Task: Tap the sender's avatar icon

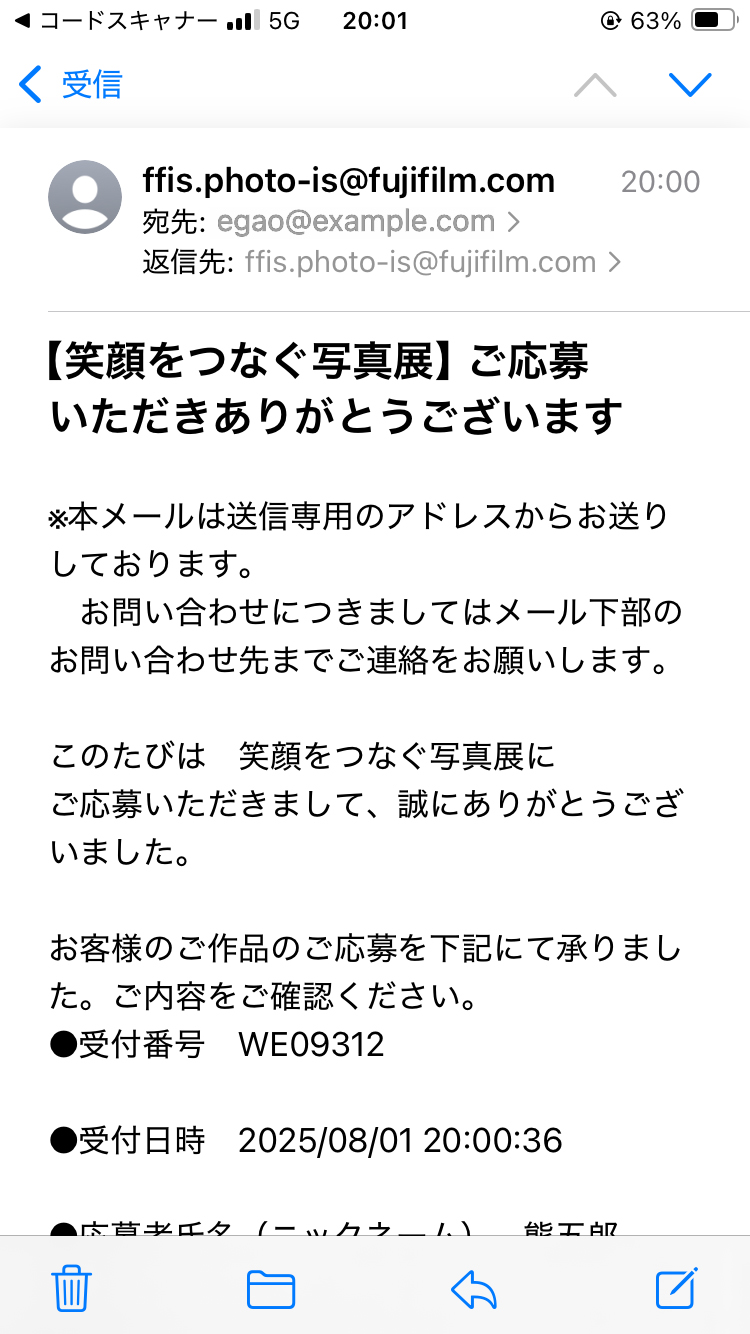Action: 85,197
